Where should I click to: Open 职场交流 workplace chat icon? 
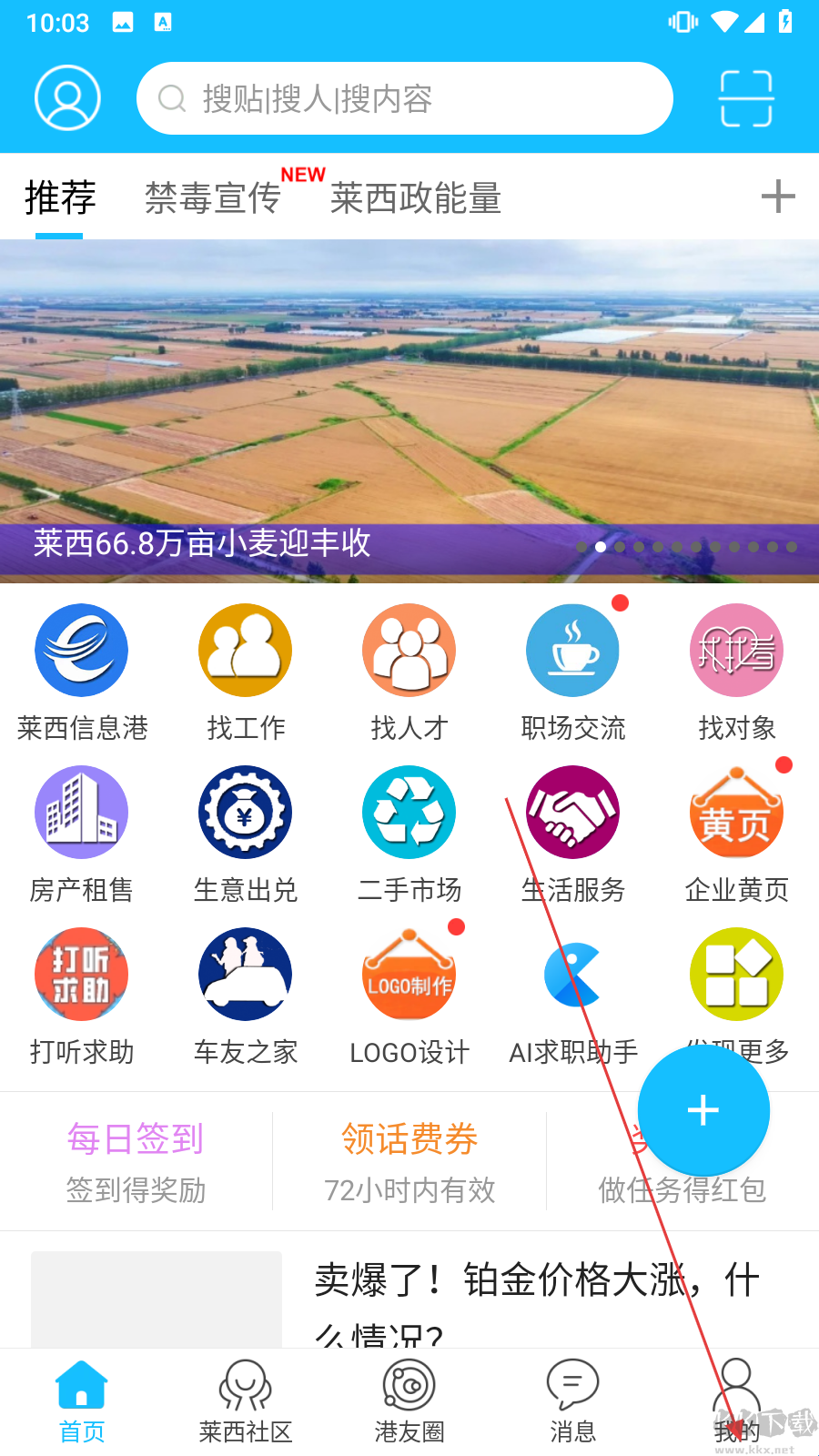coord(572,650)
